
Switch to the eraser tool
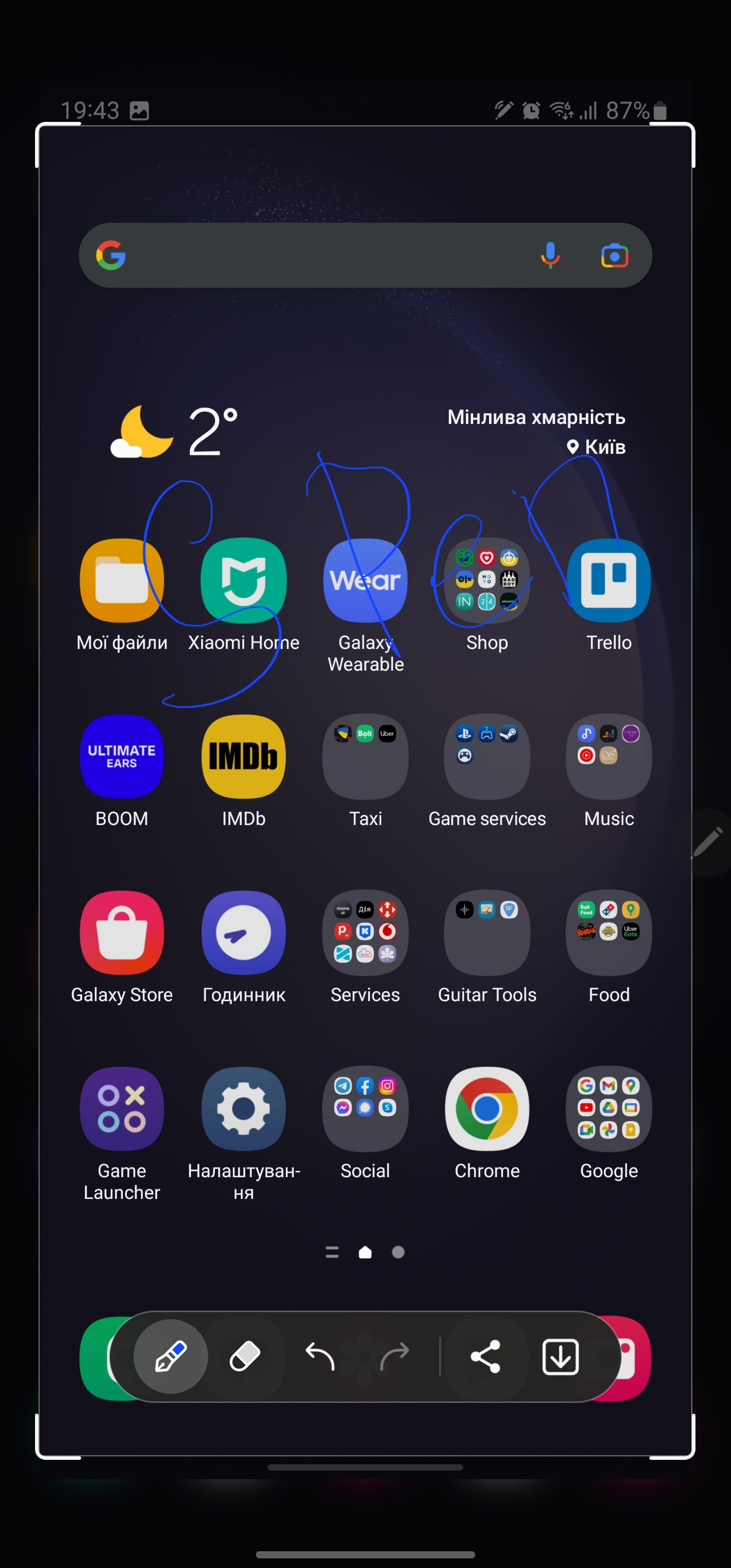[x=245, y=1357]
